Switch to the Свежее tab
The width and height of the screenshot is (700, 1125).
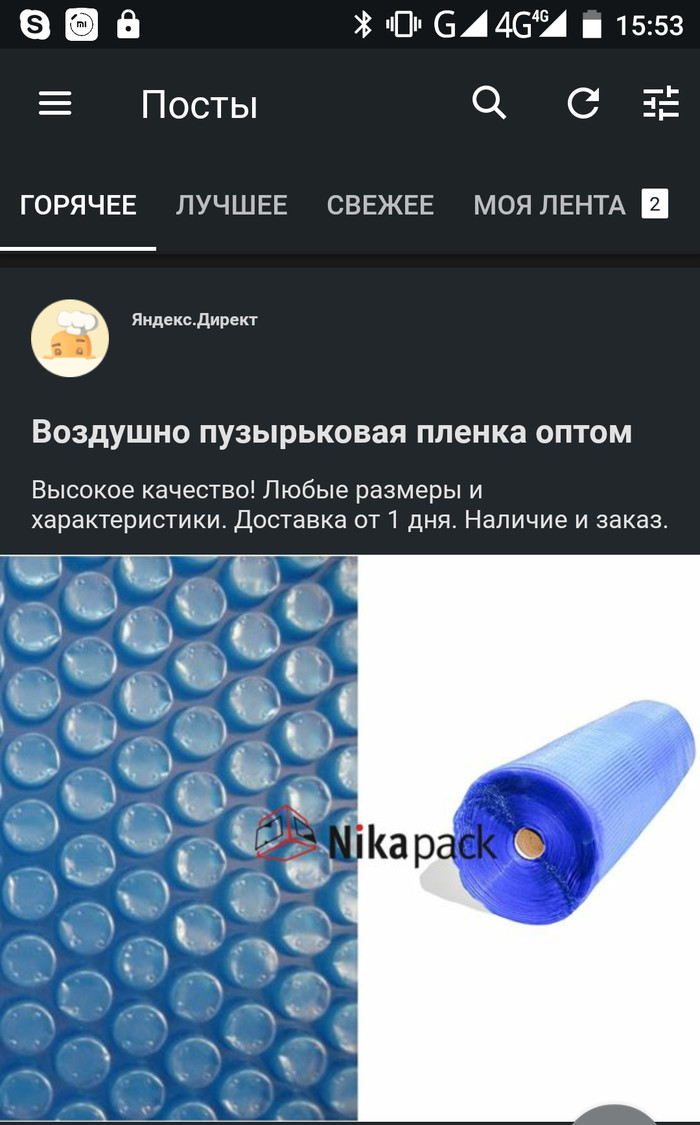pos(380,206)
